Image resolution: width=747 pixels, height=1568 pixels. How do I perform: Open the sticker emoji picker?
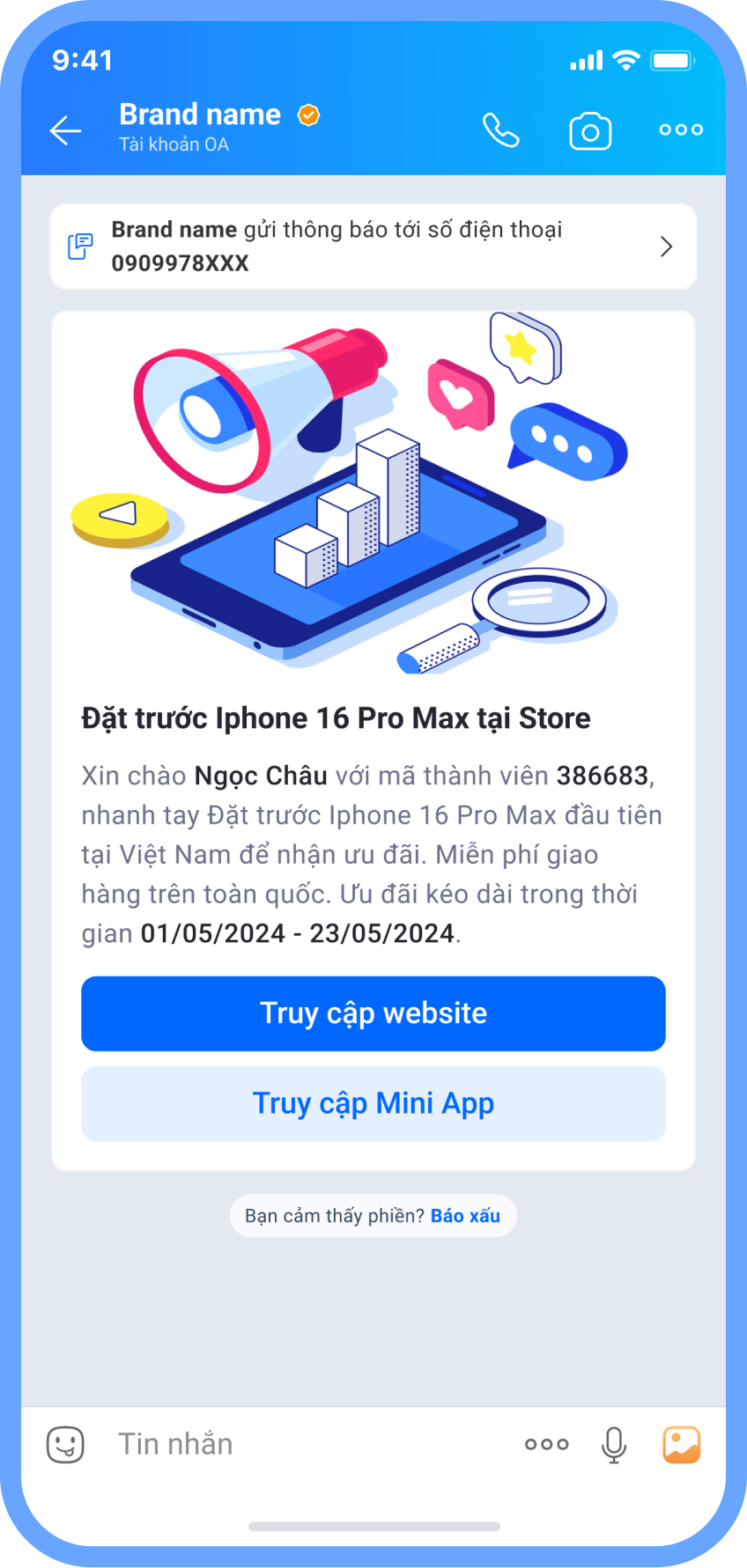click(65, 1445)
